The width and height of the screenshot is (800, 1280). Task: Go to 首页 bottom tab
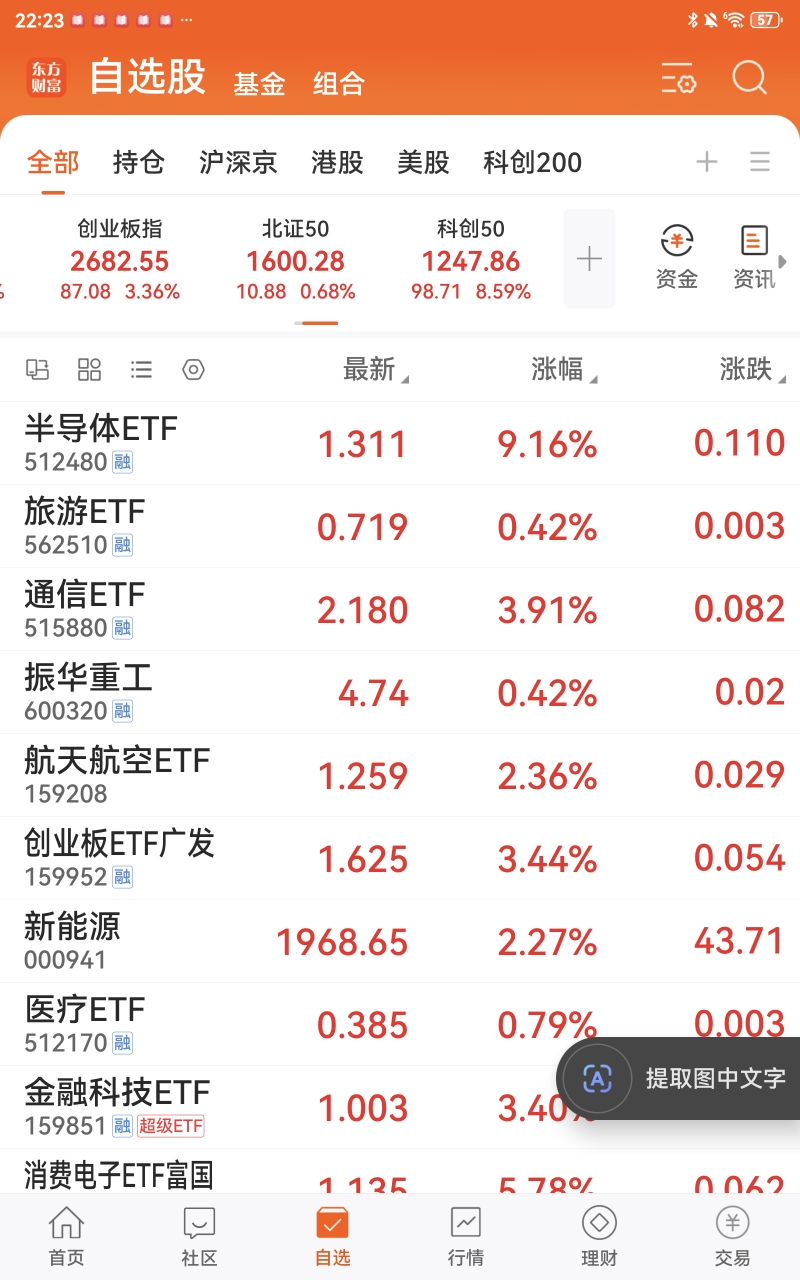67,1236
